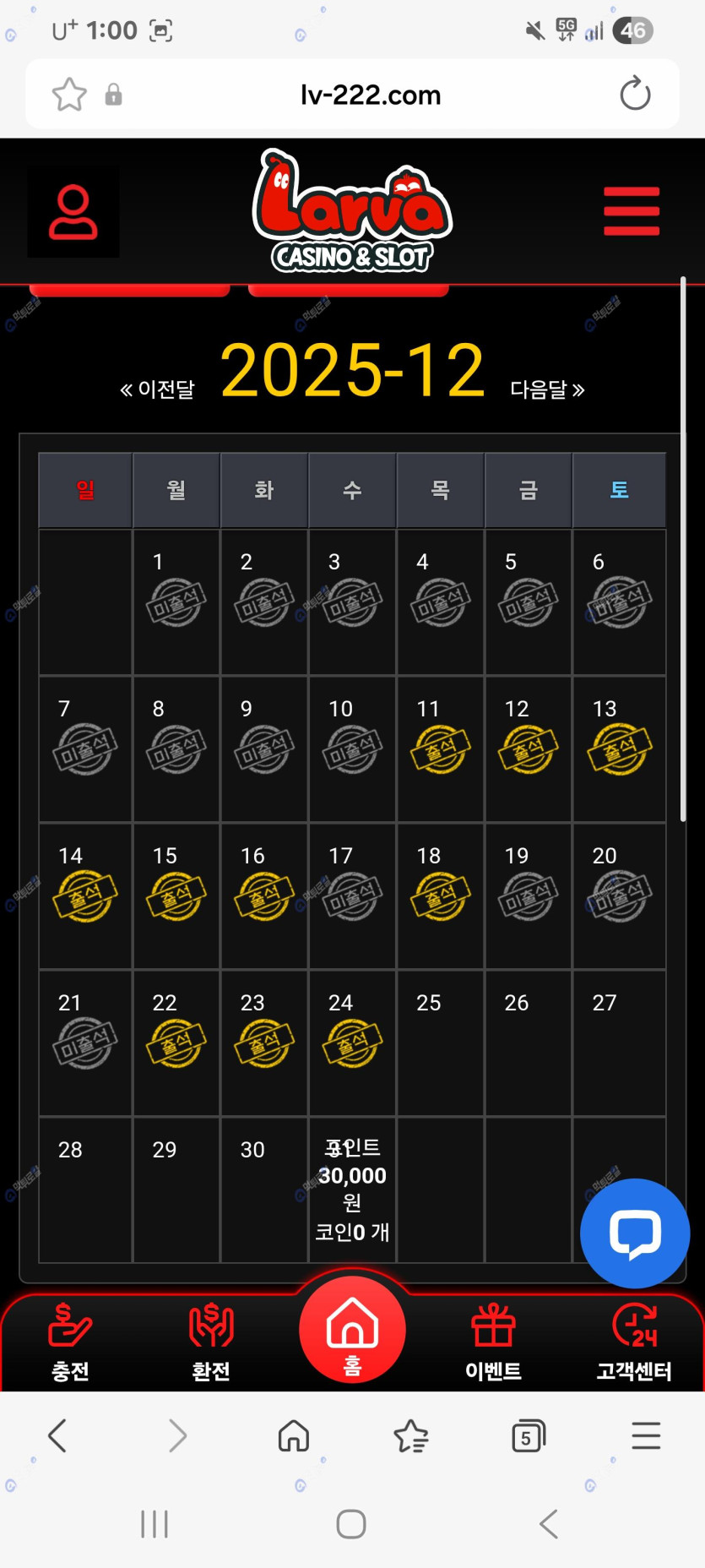This screenshot has width=705, height=1568.
Task: Open the browser options menu
Action: (x=646, y=1435)
